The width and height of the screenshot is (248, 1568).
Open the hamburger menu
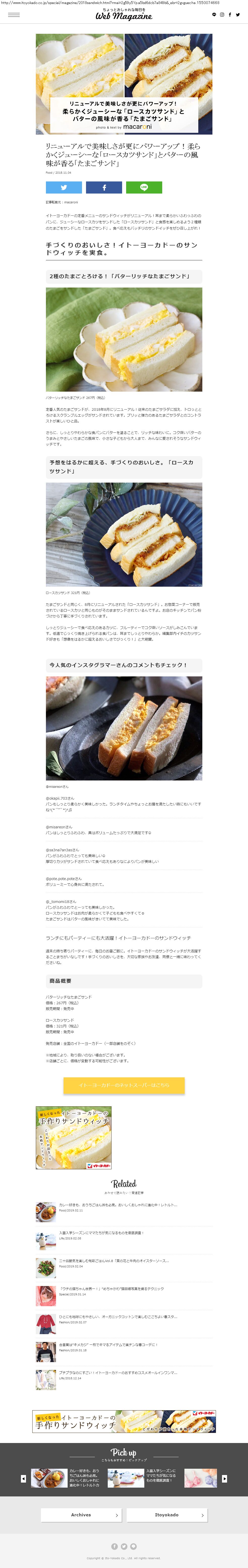click(13, 15)
